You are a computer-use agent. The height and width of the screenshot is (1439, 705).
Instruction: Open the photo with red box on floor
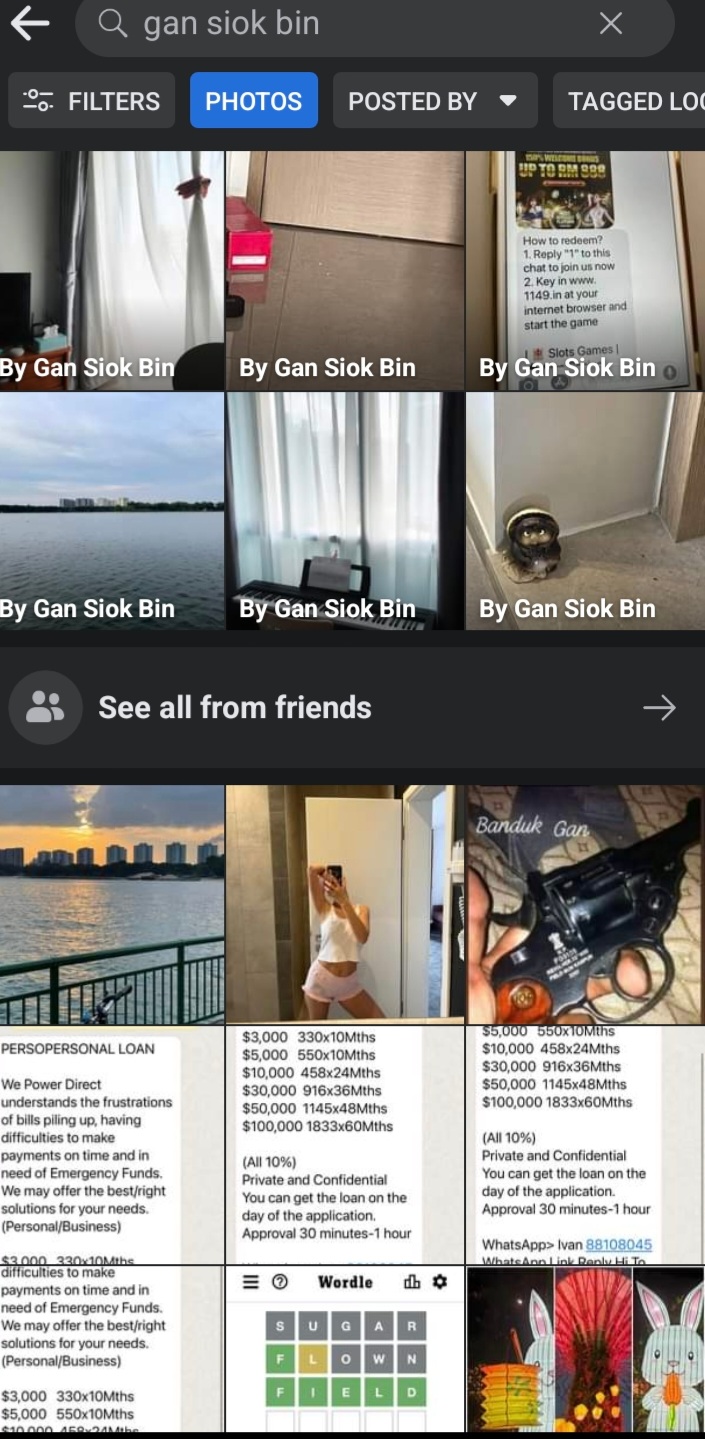point(344,270)
